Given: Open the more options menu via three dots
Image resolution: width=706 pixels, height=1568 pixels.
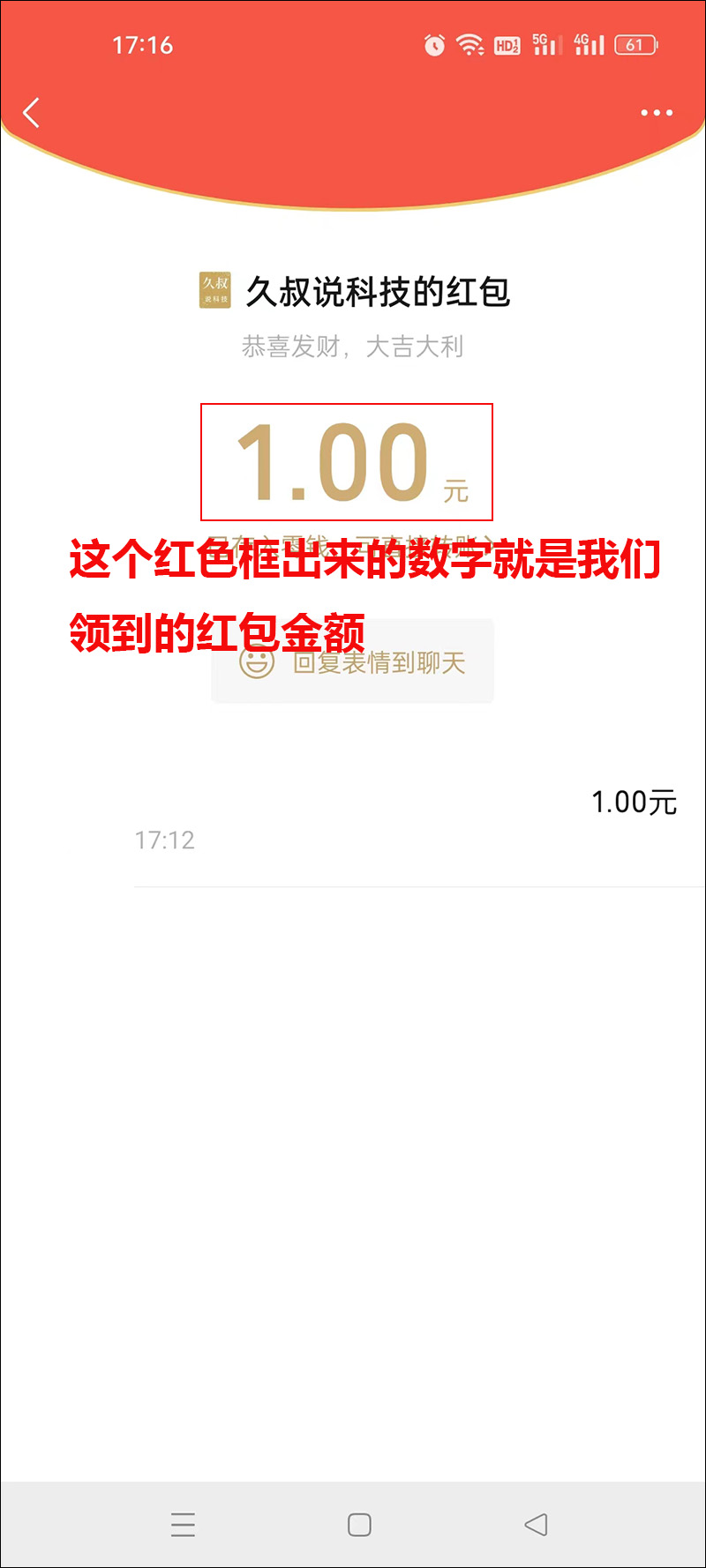Looking at the screenshot, I should [656, 113].
